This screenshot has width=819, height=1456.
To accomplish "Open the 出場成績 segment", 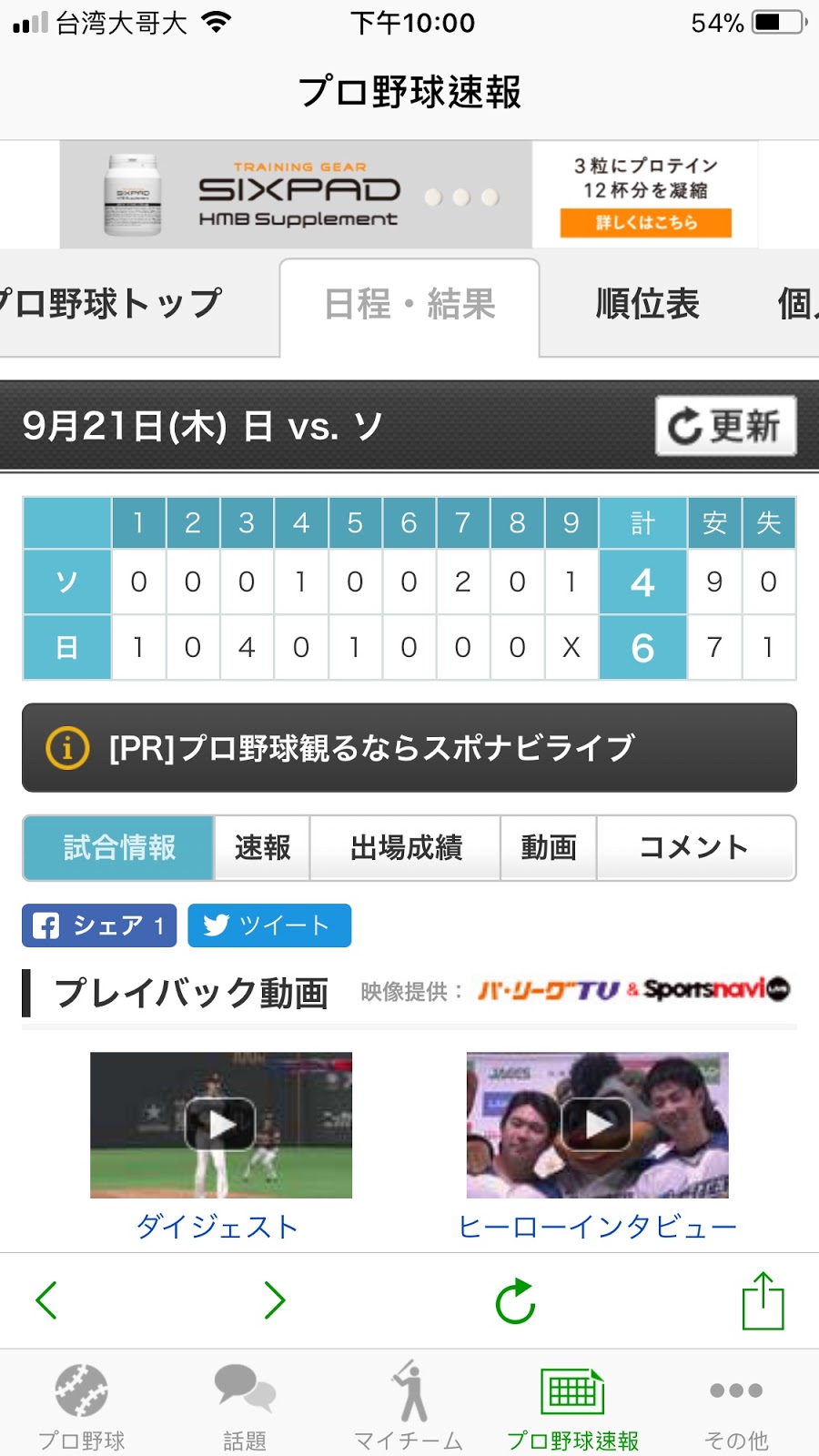I will click(x=406, y=848).
